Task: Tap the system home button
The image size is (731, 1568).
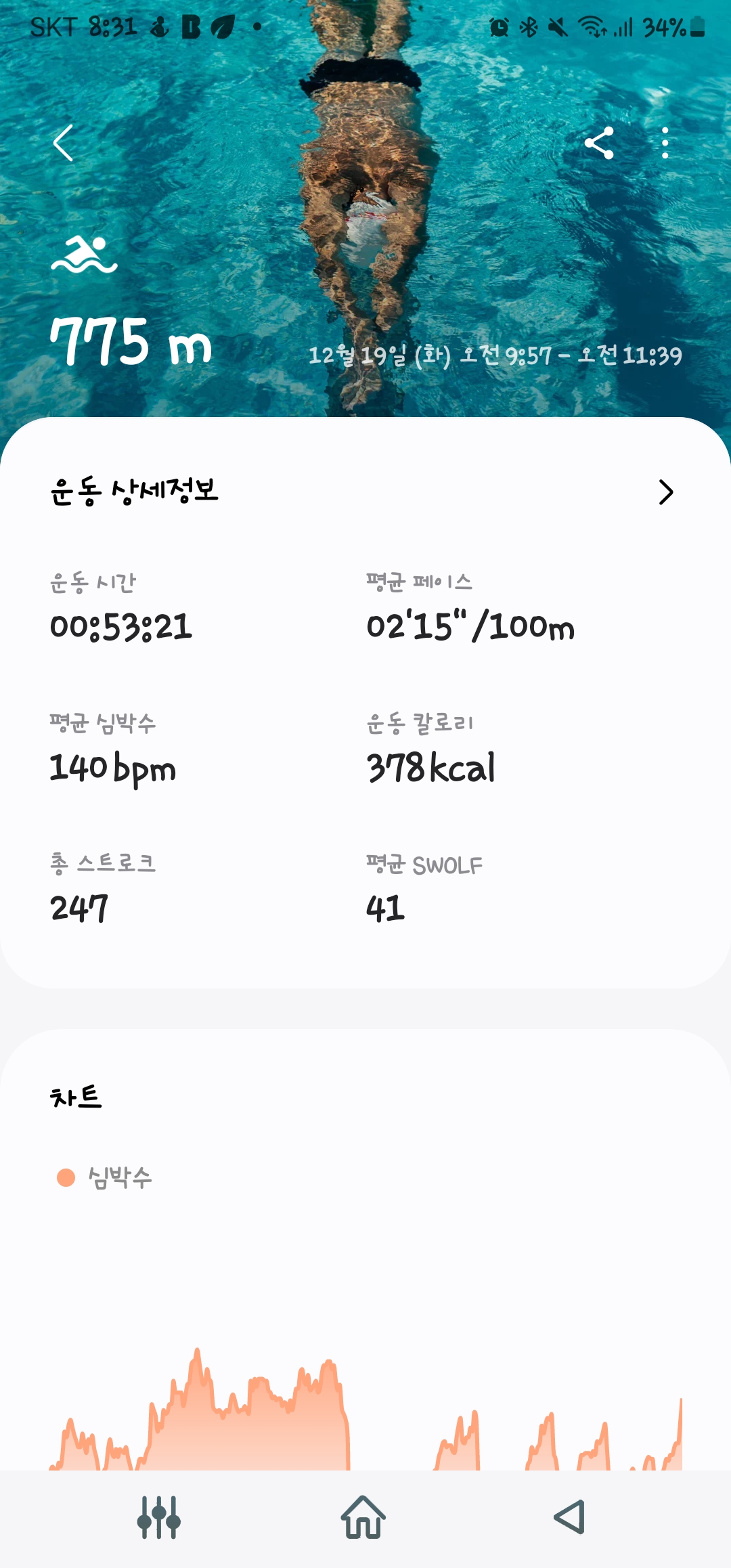Action: 363,1517
